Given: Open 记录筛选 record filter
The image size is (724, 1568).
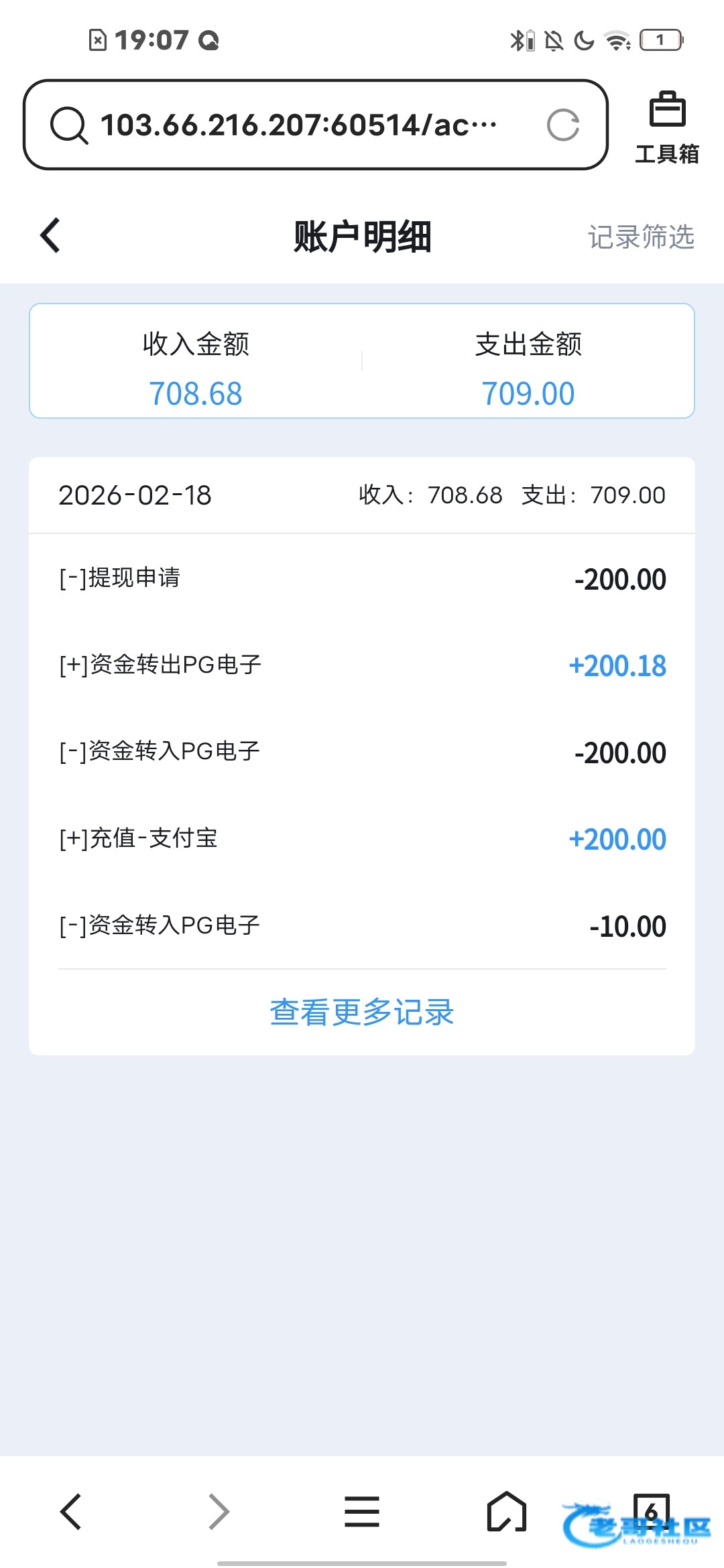Looking at the screenshot, I should [x=640, y=237].
